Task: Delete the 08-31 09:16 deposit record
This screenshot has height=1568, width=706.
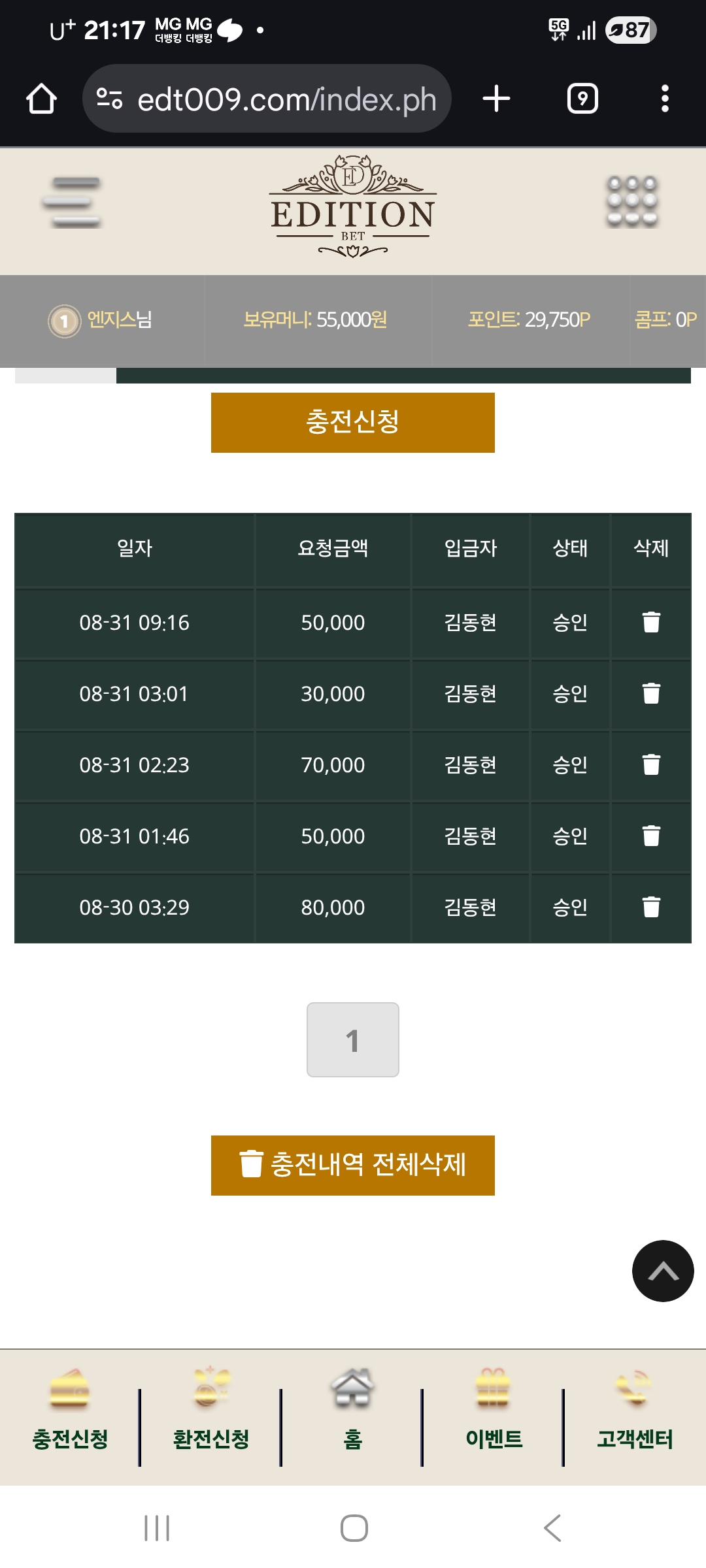Action: pos(651,622)
